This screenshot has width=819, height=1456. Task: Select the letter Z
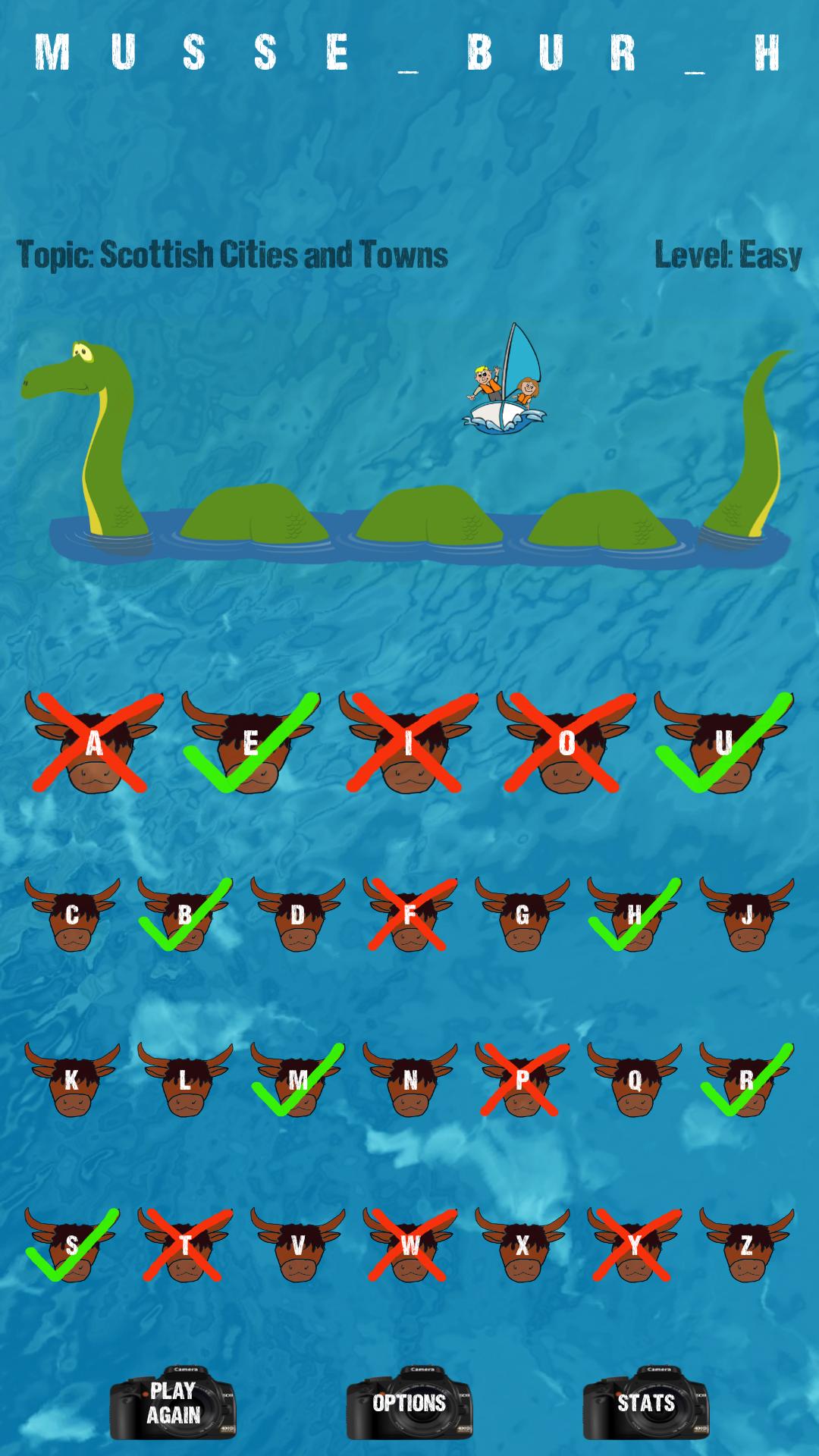pyautogui.click(x=747, y=1245)
